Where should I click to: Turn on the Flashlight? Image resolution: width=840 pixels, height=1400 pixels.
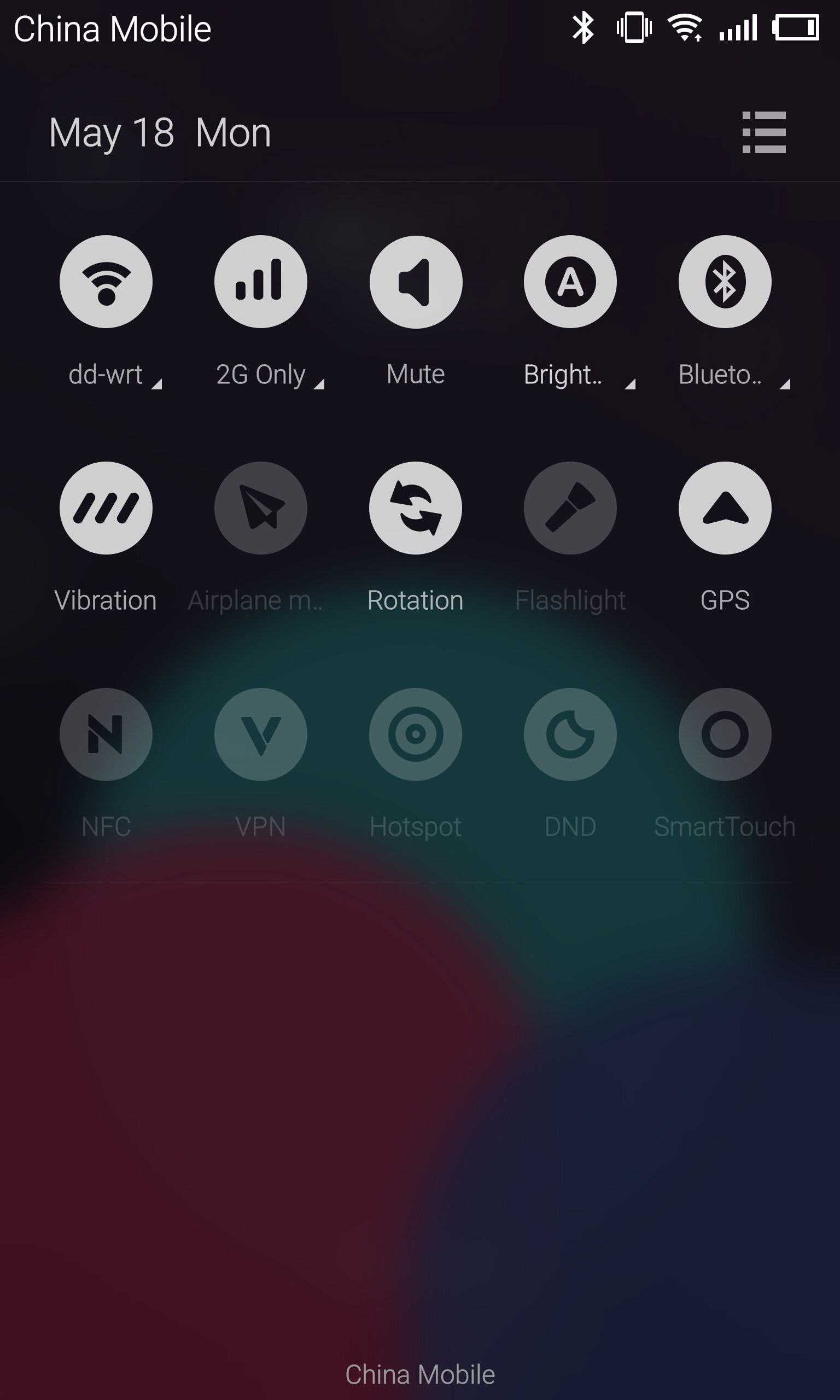(570, 508)
